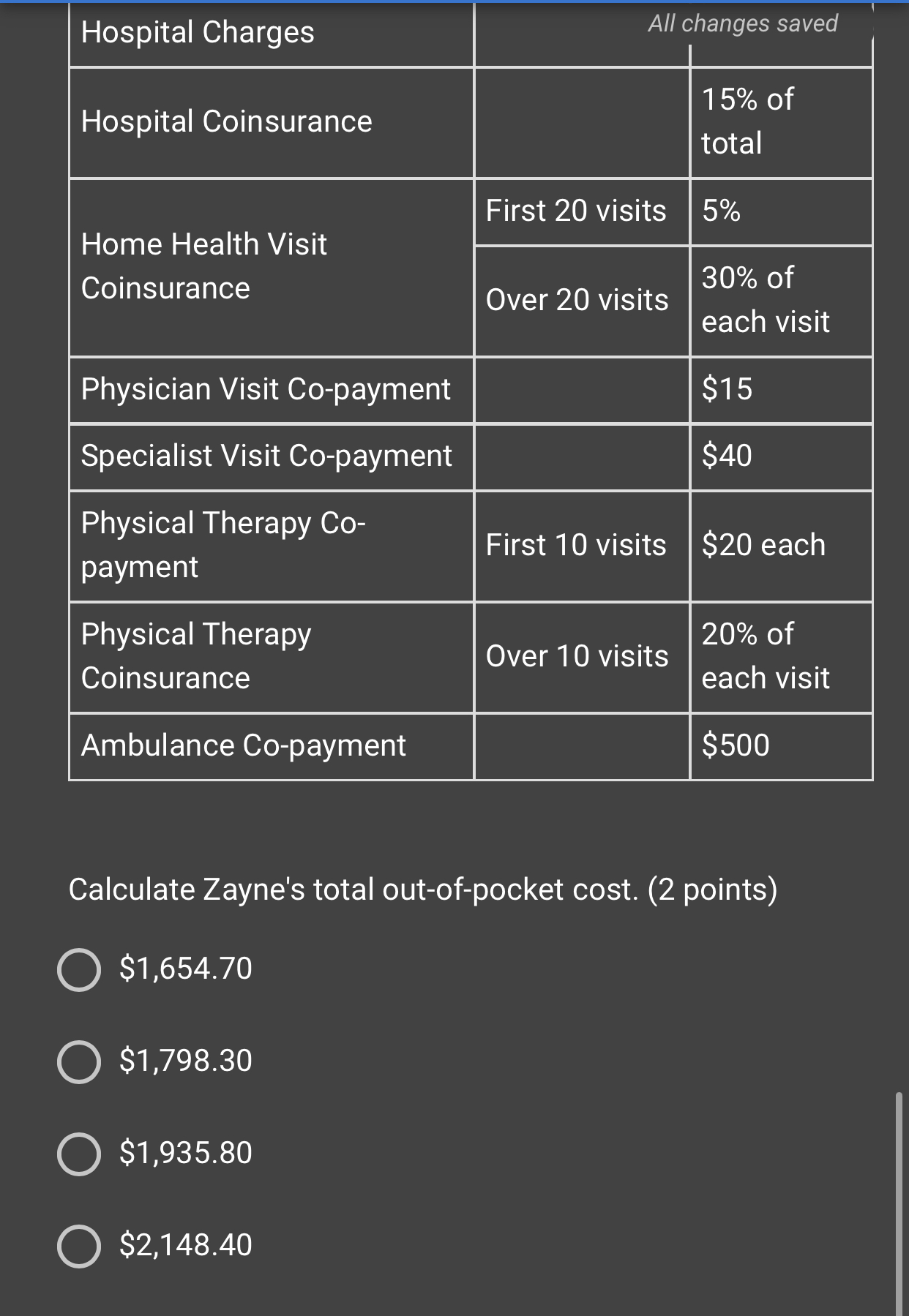Select the $1,798.30 answer option
Image resolution: width=909 pixels, height=1316 pixels.
(81, 1061)
